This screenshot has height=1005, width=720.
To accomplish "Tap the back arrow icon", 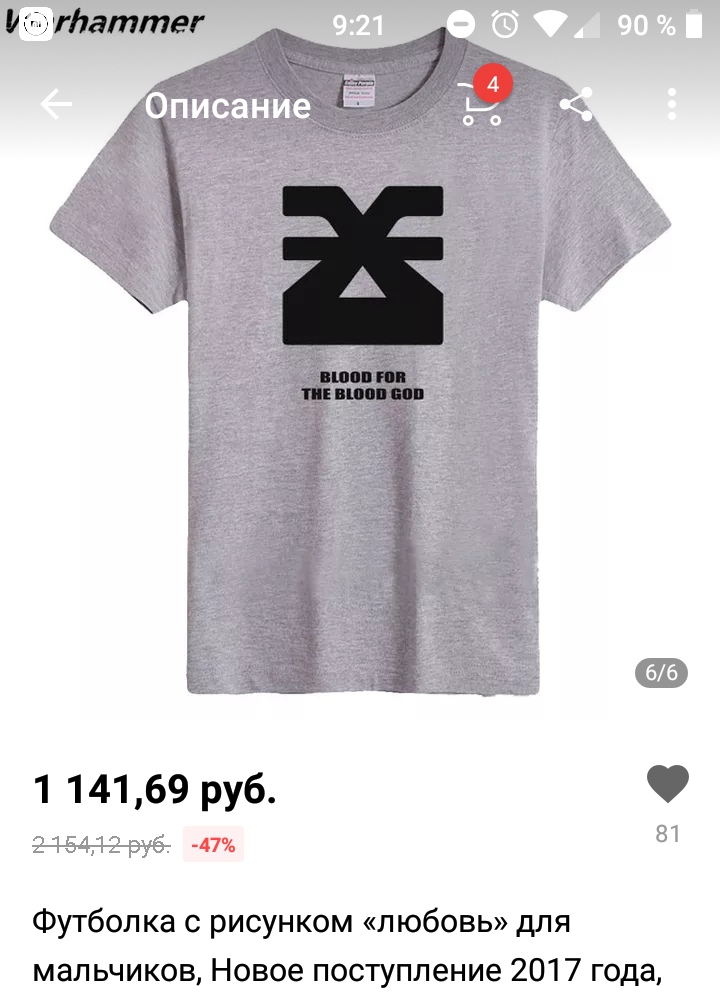I will click(x=57, y=103).
